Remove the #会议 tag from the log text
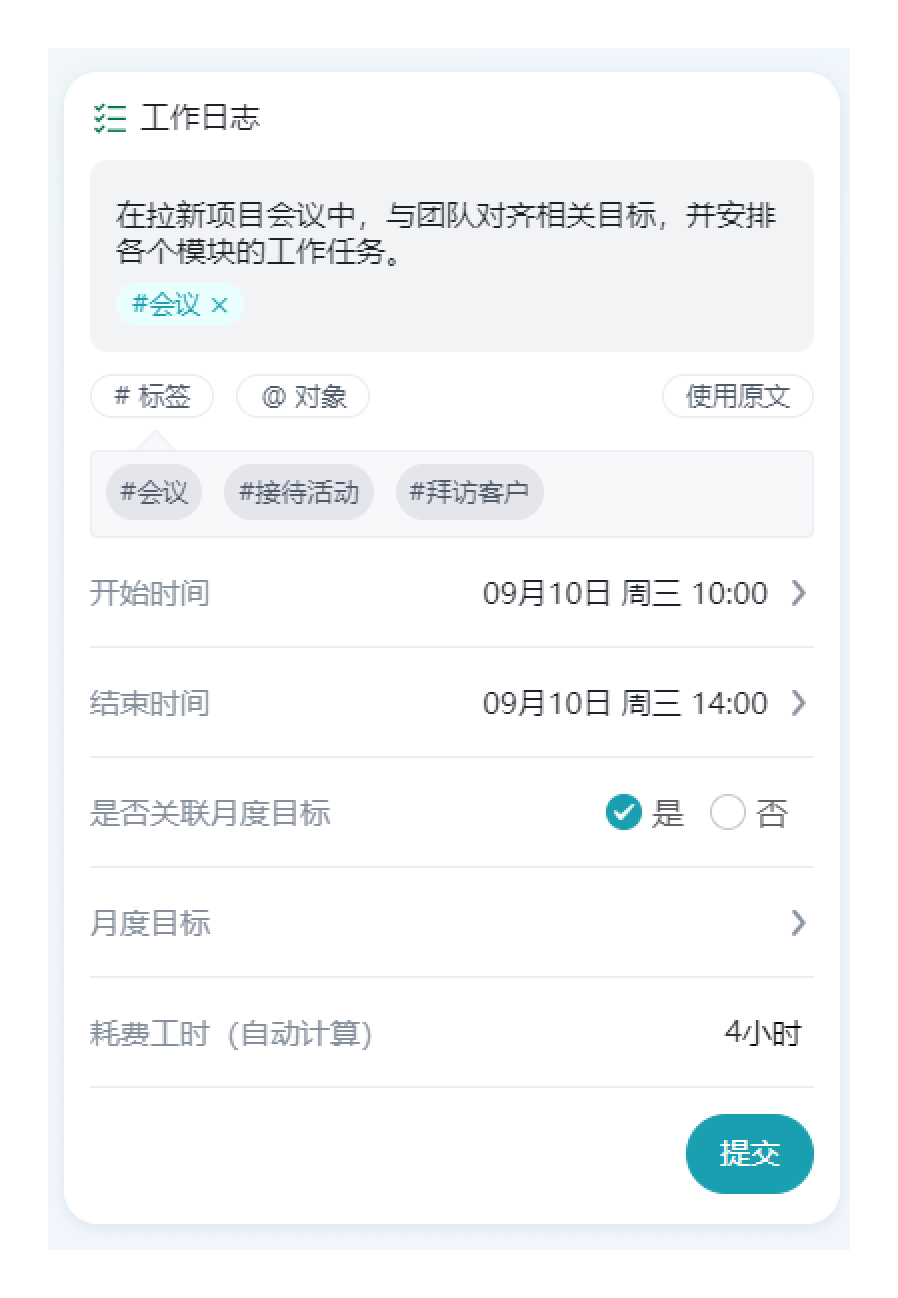The width and height of the screenshot is (898, 1298). (220, 305)
